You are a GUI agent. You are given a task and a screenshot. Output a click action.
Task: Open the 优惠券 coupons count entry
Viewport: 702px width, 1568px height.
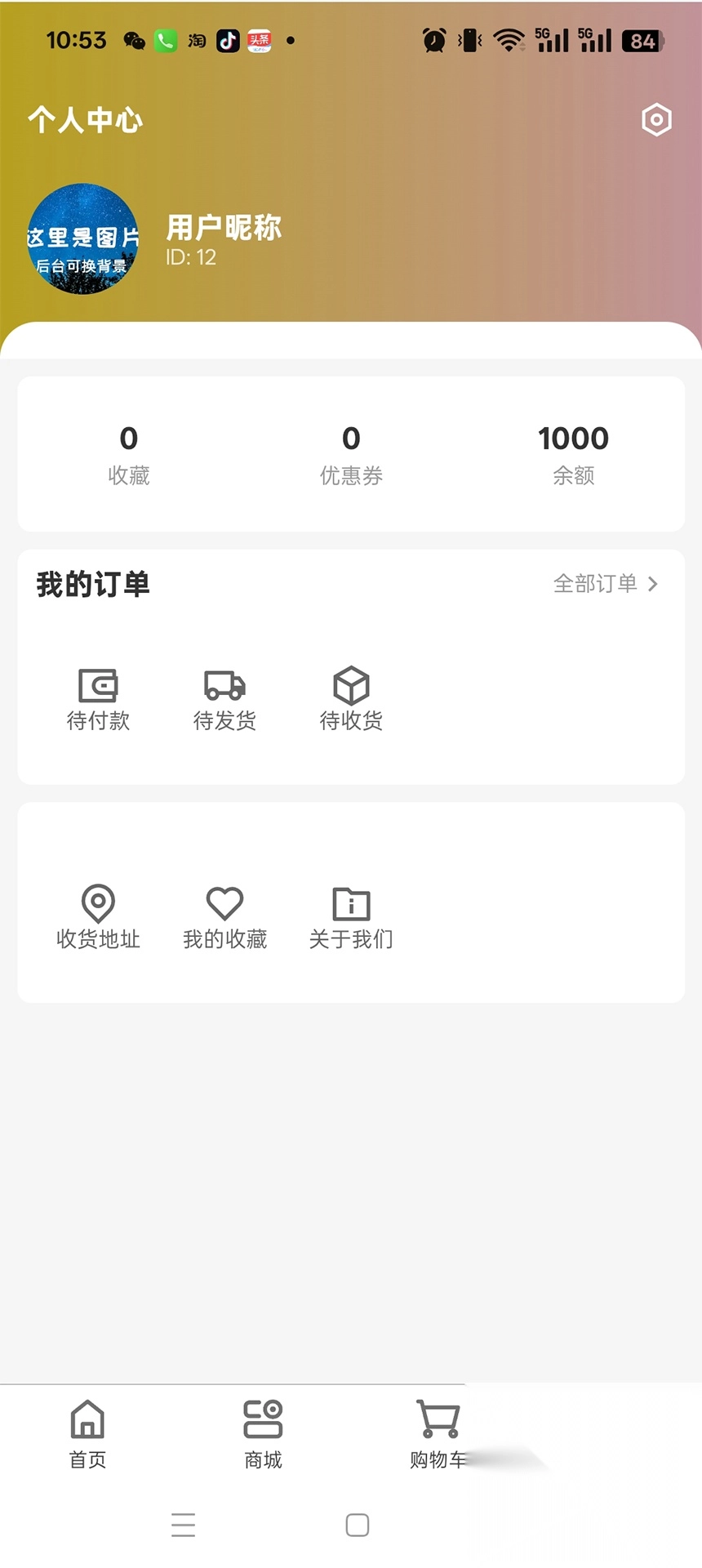click(x=351, y=453)
